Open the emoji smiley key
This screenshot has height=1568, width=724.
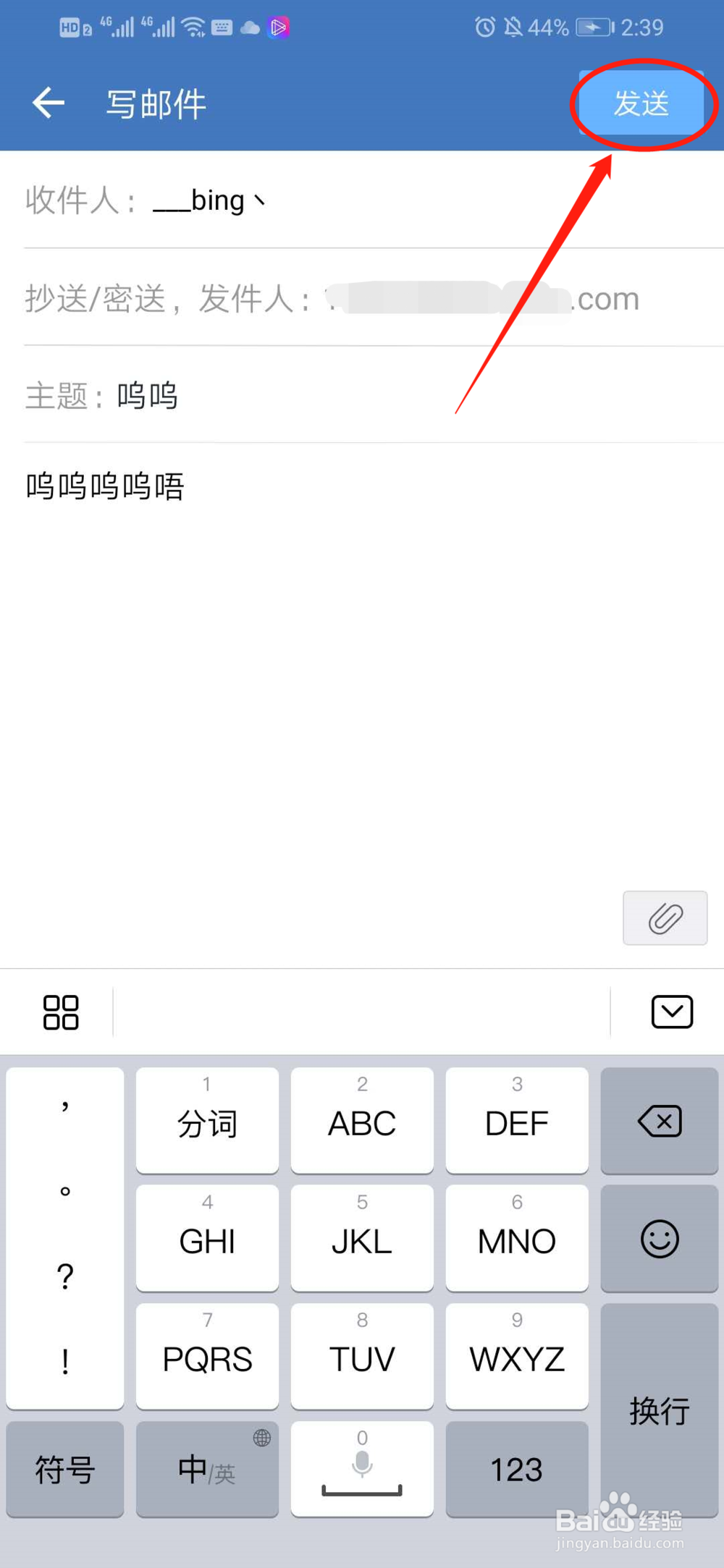point(658,1239)
